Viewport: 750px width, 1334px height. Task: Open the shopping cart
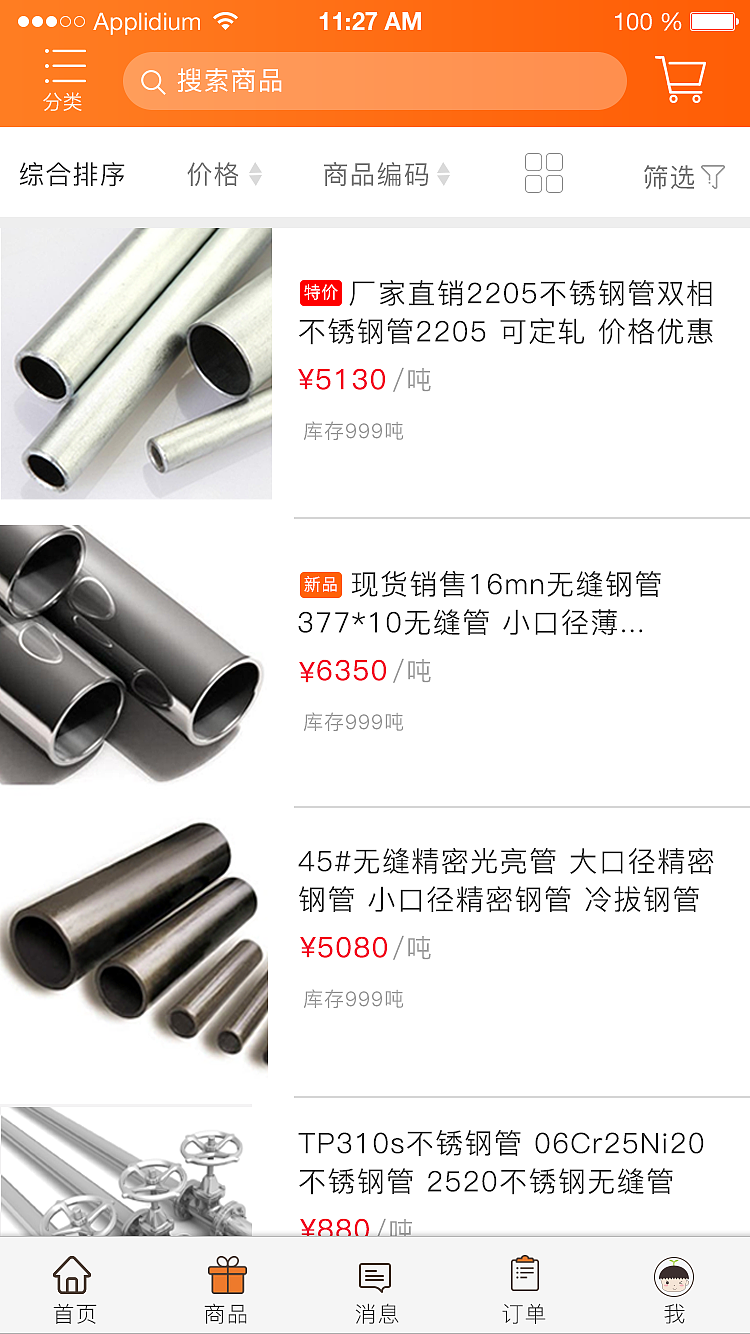pyautogui.click(x=680, y=80)
